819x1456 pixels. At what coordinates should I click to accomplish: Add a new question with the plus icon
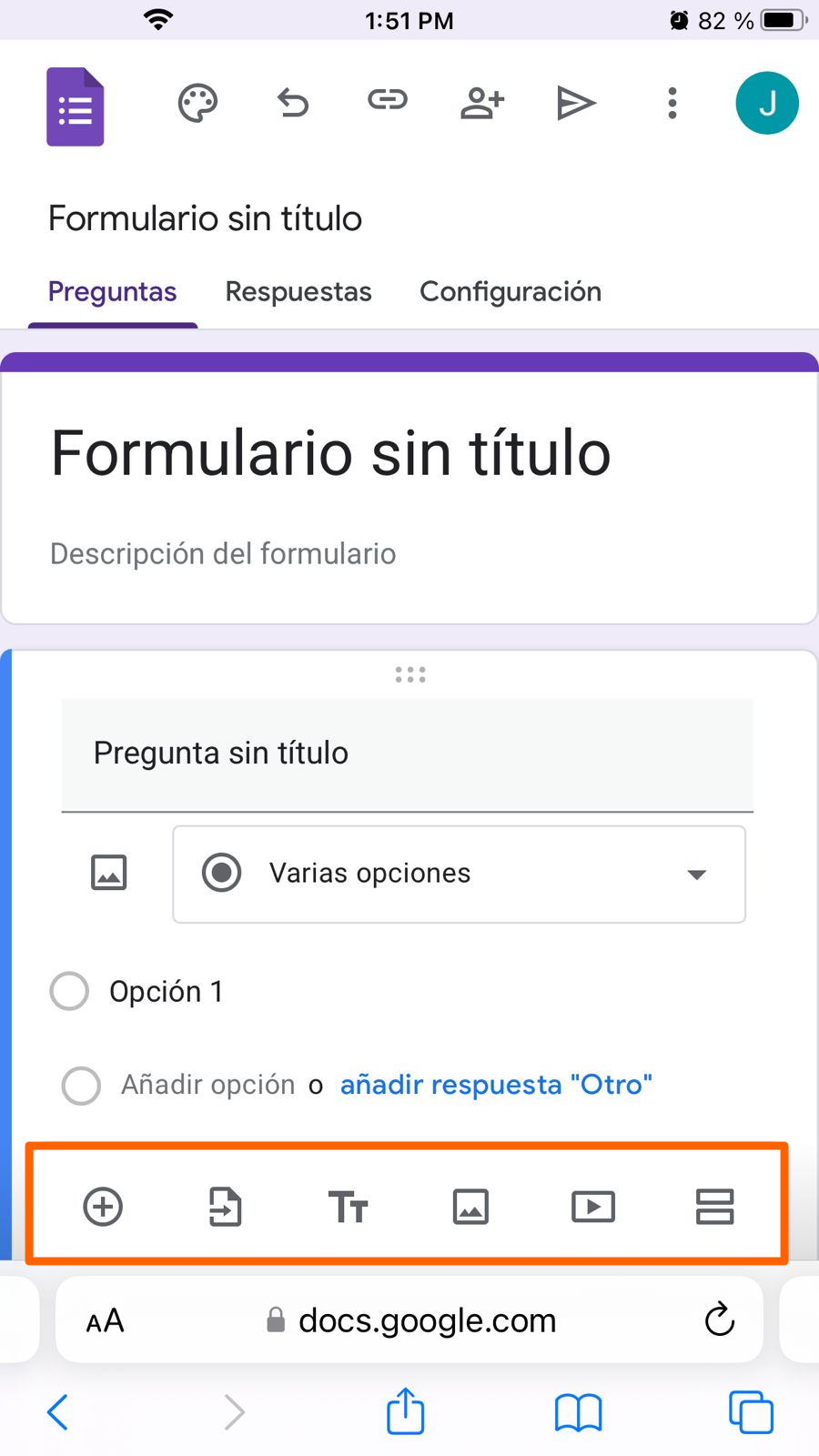click(x=103, y=1208)
